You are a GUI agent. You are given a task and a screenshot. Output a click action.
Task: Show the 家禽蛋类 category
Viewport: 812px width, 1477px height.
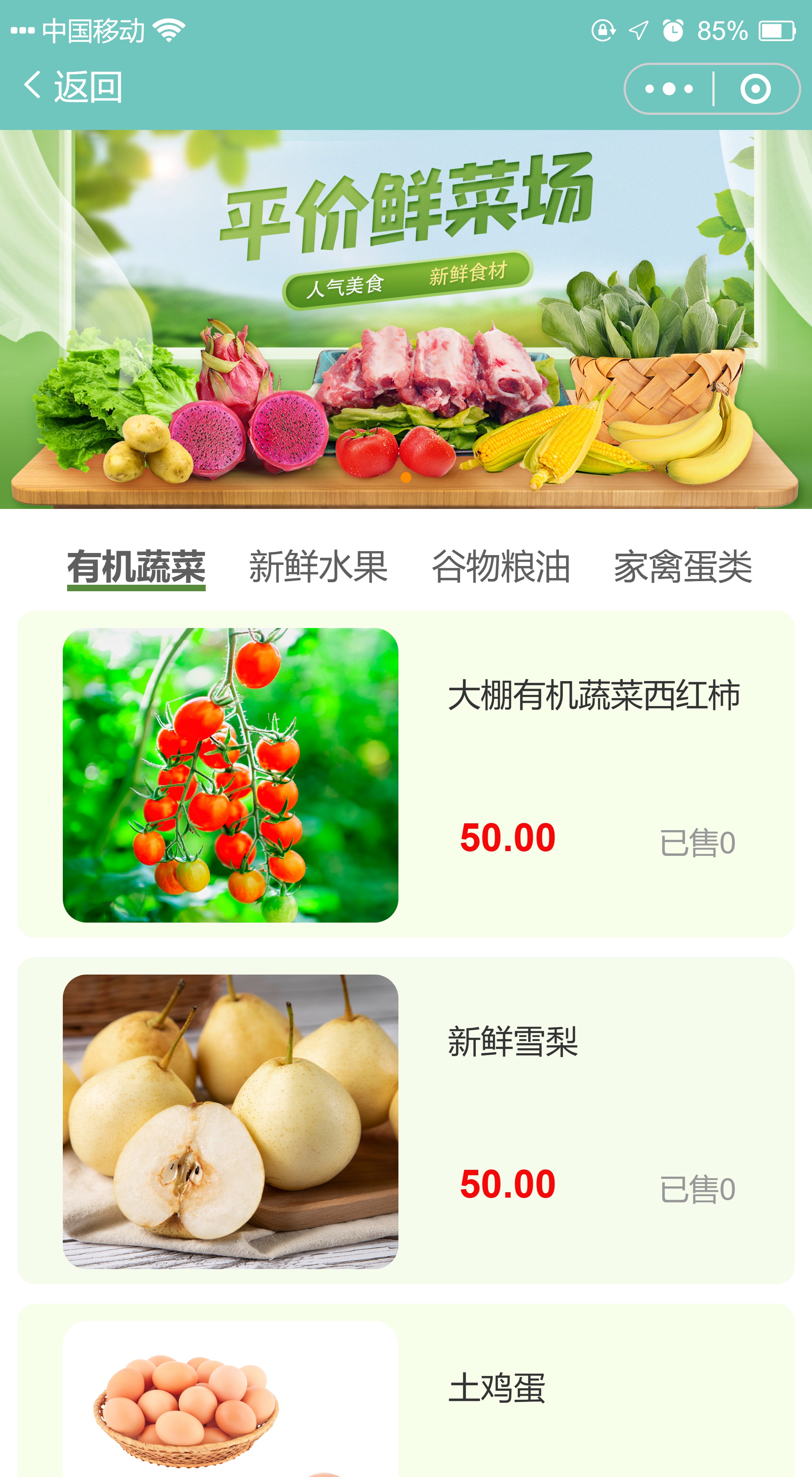[x=683, y=567]
